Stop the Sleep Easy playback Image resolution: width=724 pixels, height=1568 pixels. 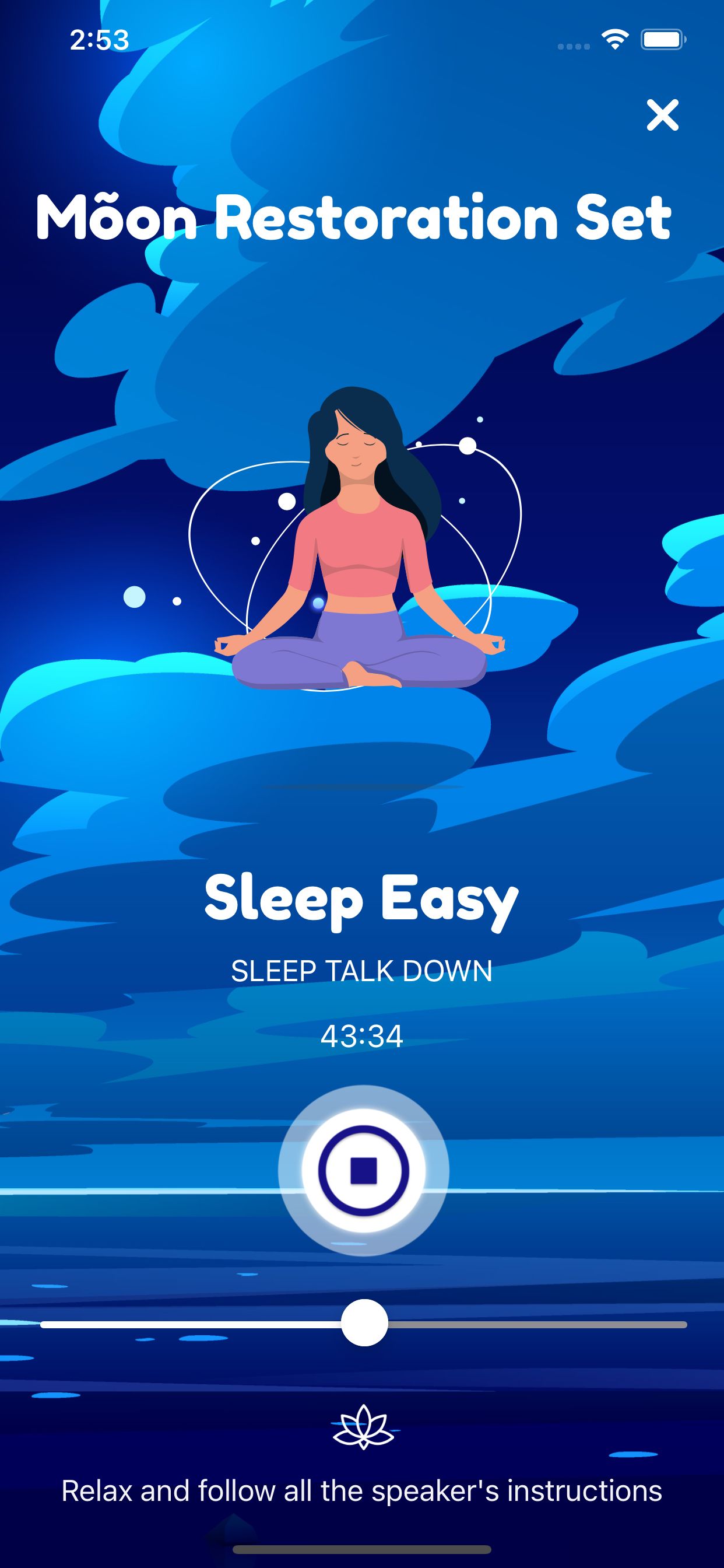point(363,1170)
